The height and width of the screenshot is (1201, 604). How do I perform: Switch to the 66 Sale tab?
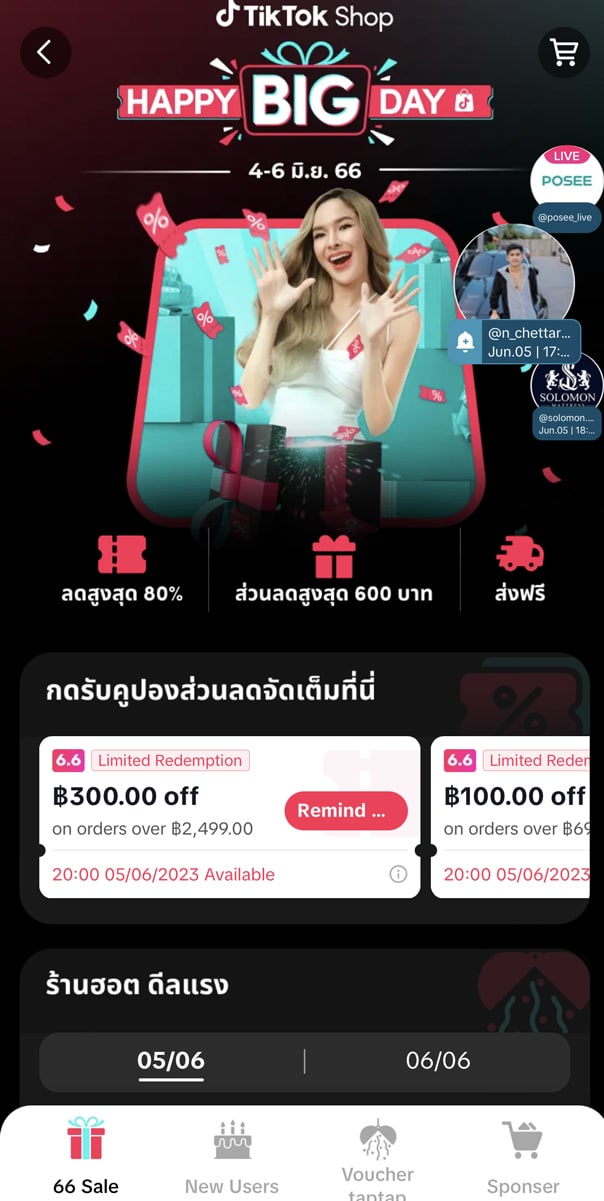86,1156
